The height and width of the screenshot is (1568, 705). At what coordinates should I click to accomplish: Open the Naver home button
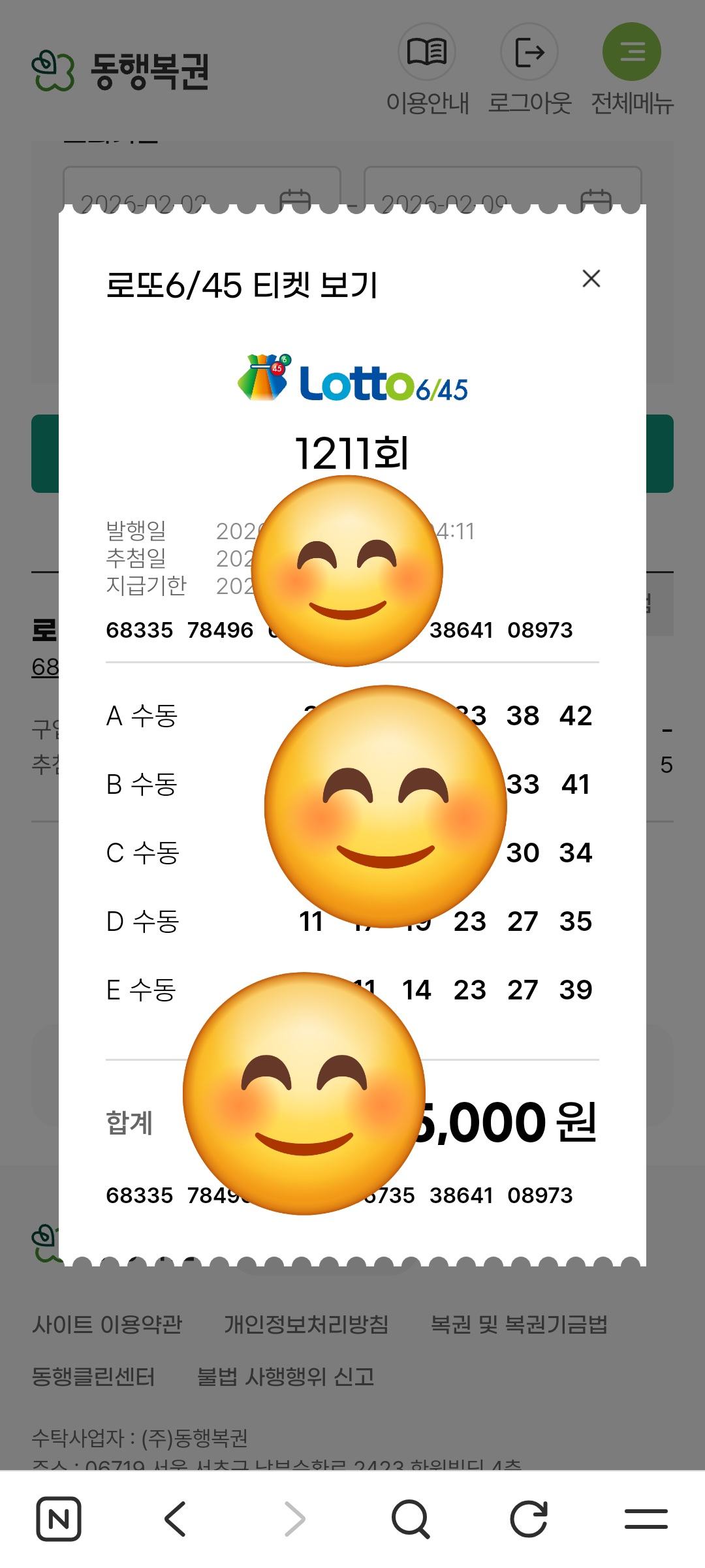tap(59, 1519)
